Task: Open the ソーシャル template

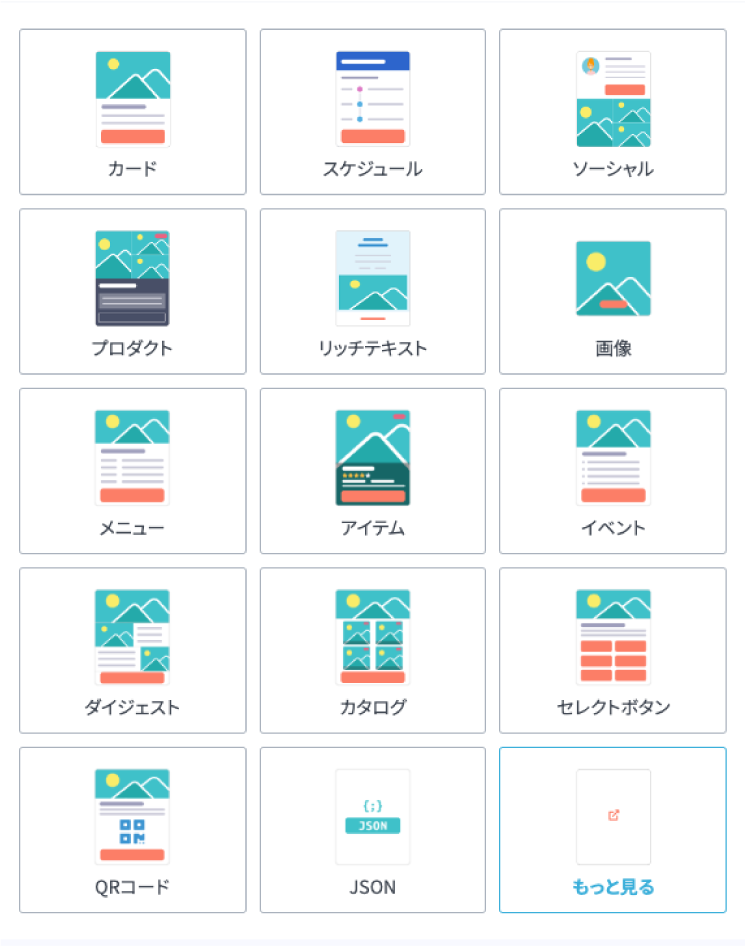Action: 612,112
